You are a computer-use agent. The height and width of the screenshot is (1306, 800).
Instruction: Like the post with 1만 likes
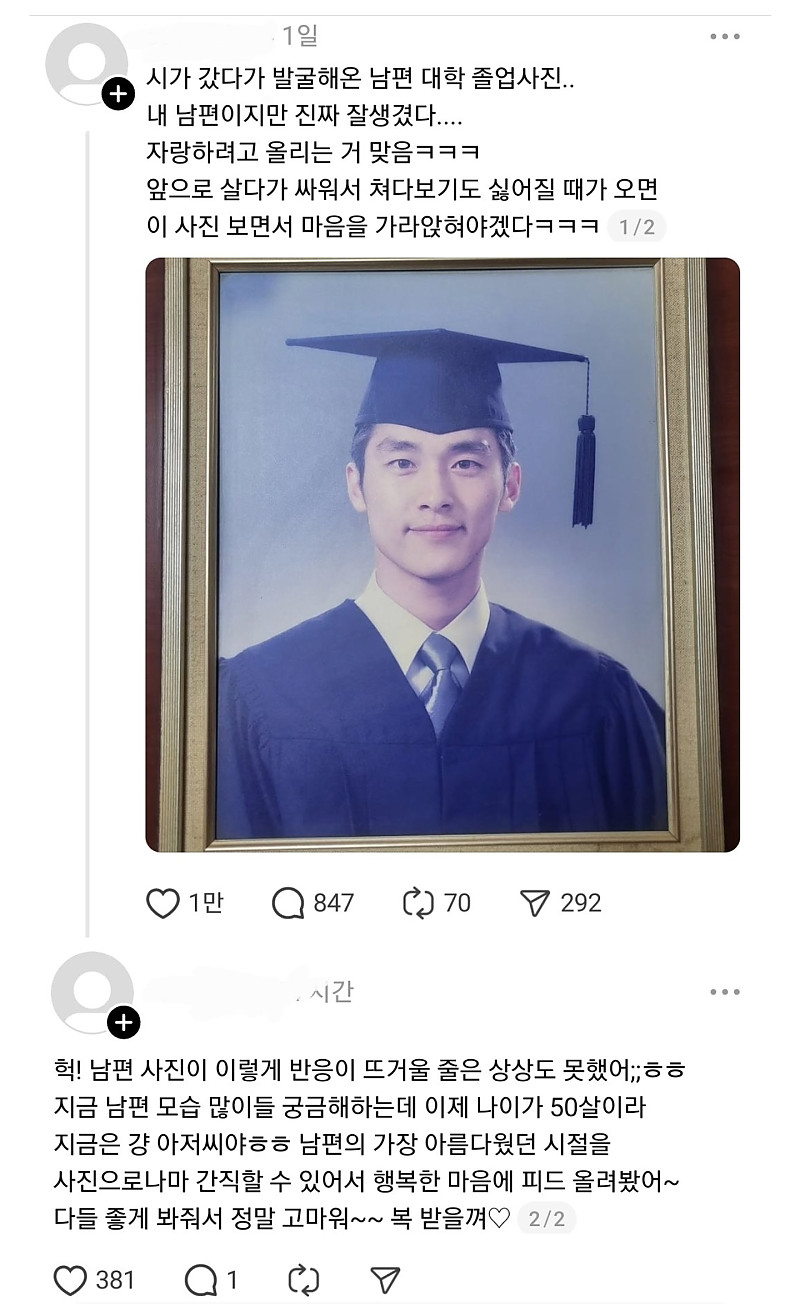click(163, 903)
